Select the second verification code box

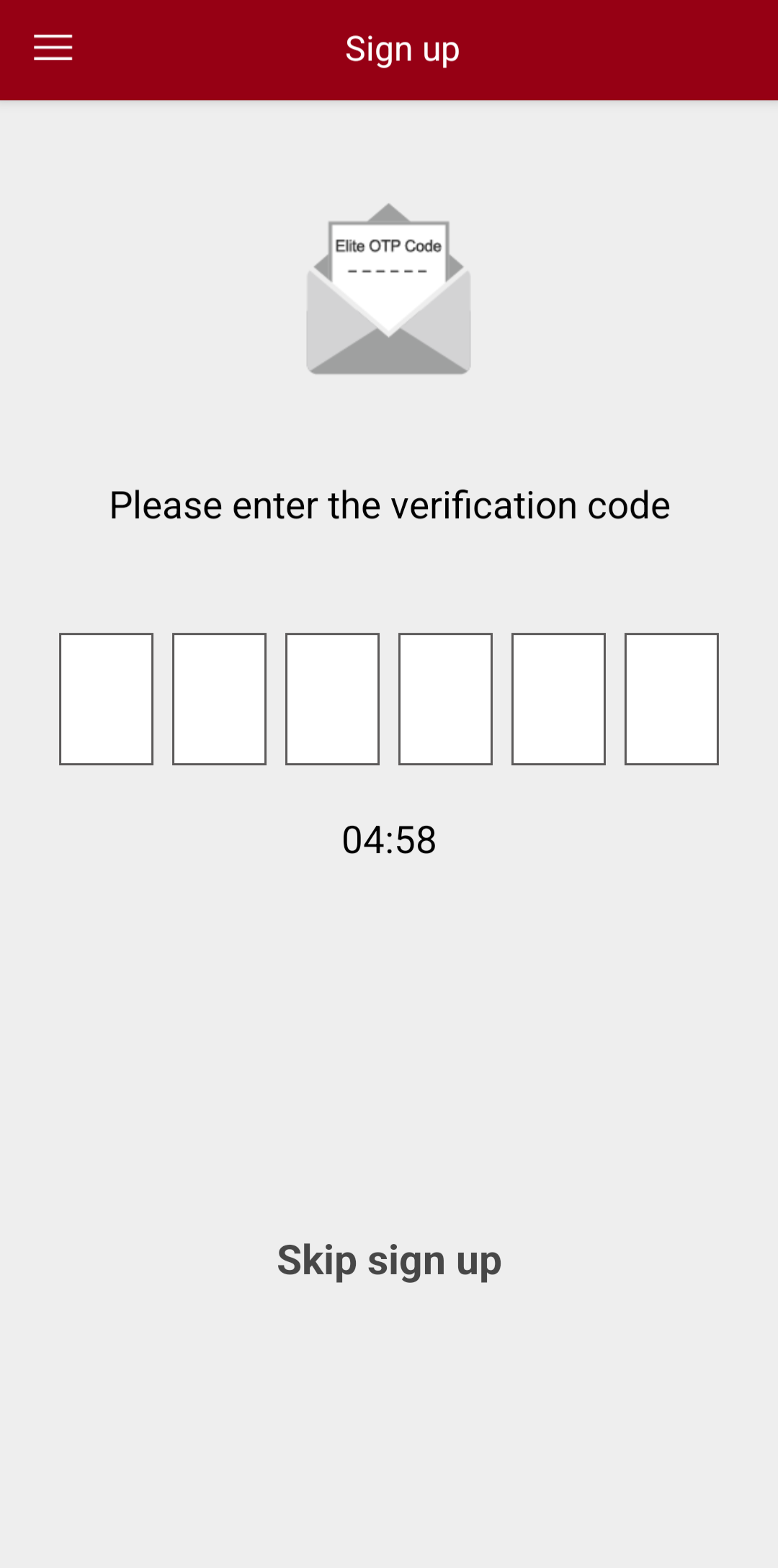click(x=219, y=699)
